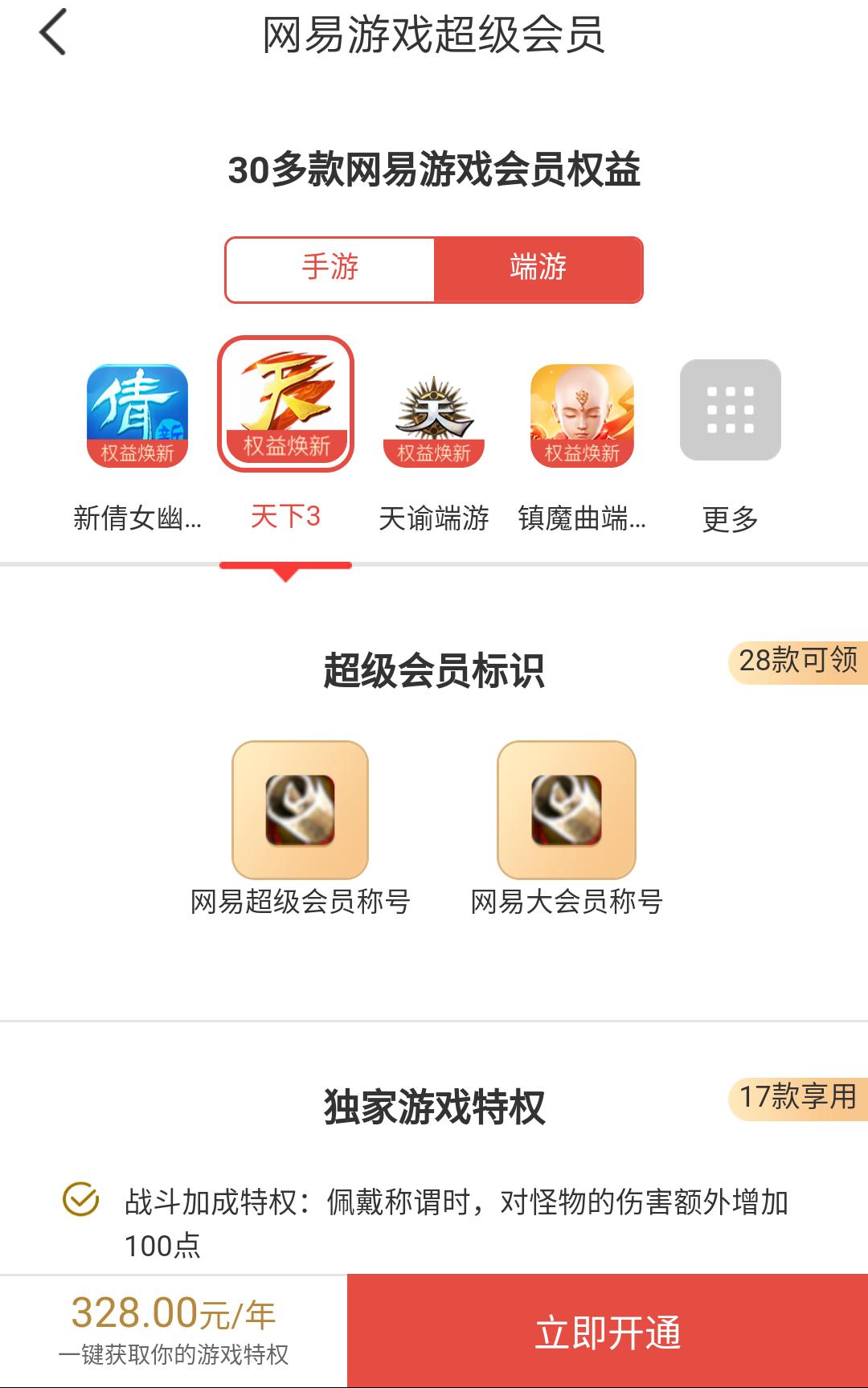Switch to the 手游 tab
Viewport: 868px width, 1388px height.
(330, 268)
